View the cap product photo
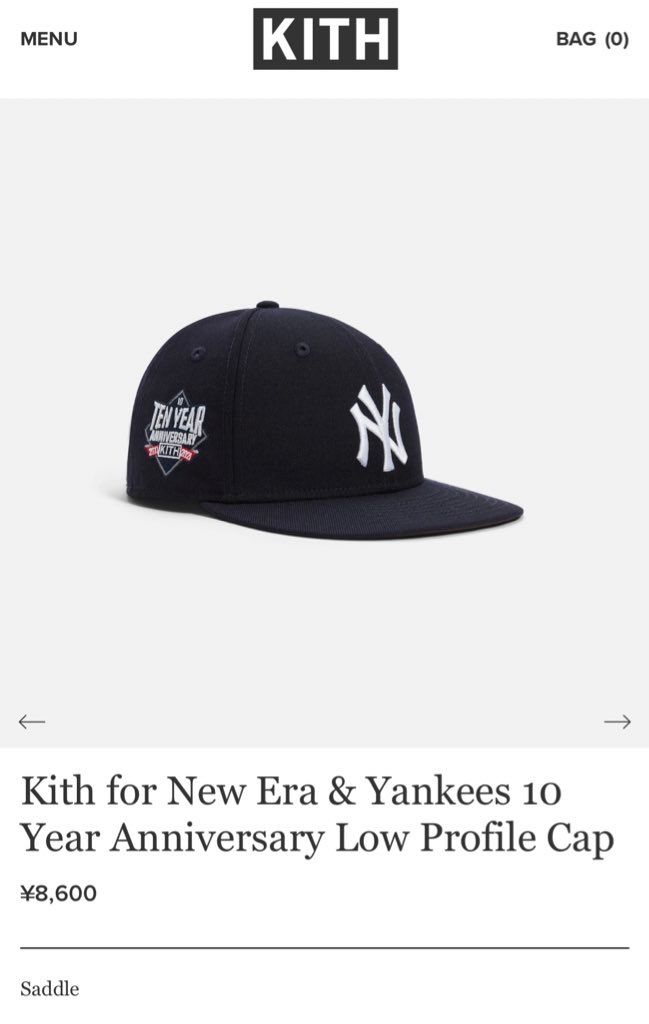Image resolution: width=649 pixels, height=1024 pixels. click(x=325, y=420)
